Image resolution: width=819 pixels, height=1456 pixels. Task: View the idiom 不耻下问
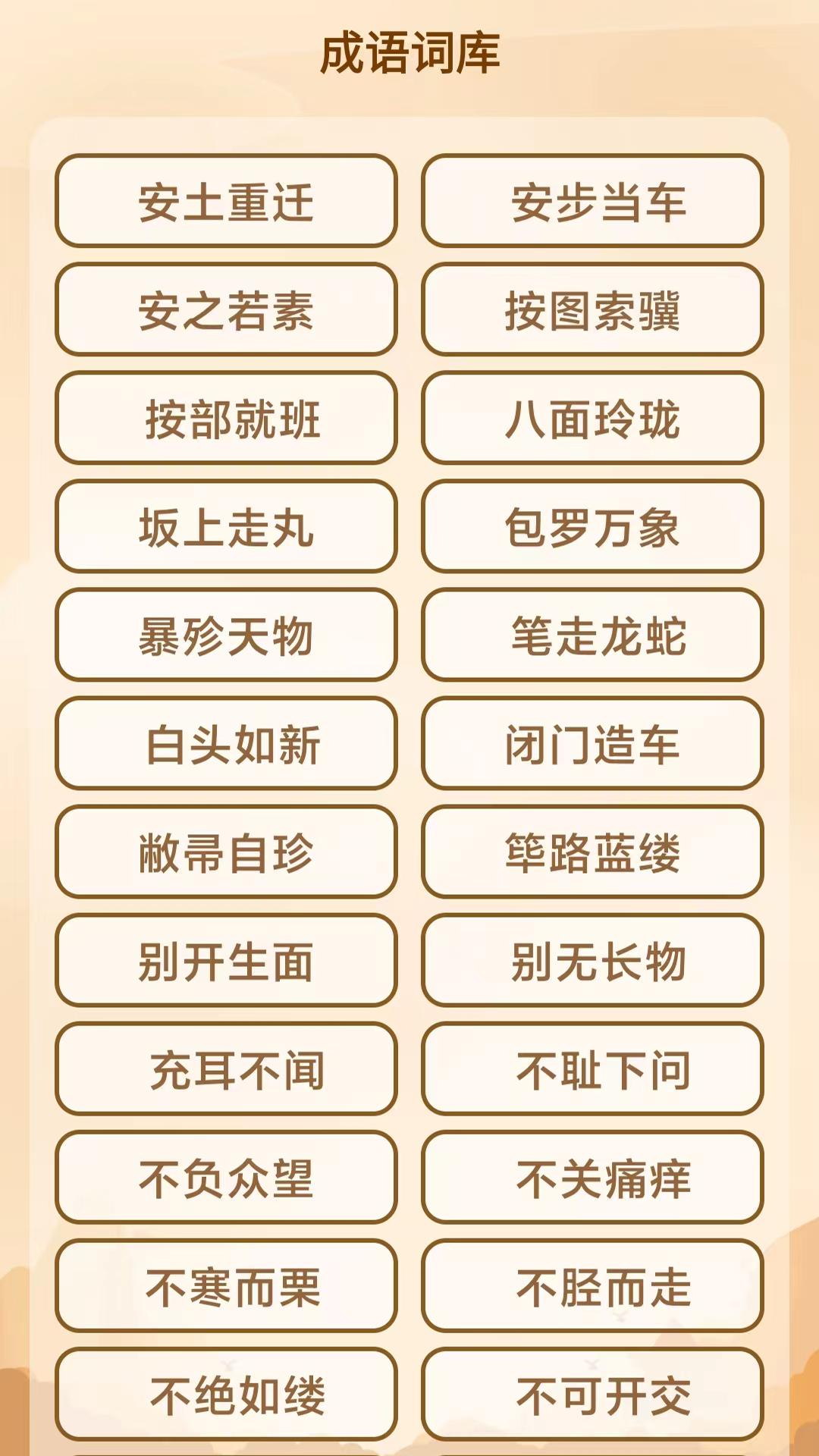coord(592,1068)
